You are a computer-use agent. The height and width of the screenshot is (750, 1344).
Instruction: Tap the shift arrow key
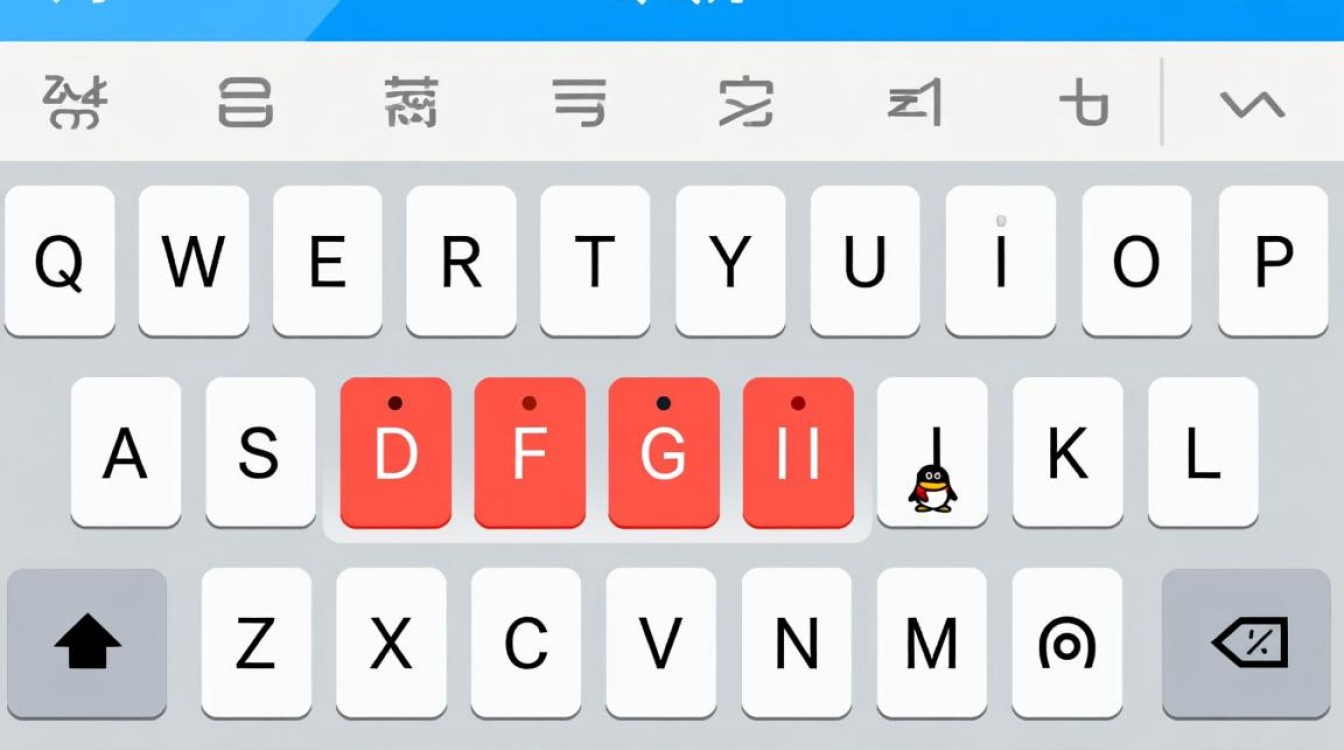pos(87,642)
